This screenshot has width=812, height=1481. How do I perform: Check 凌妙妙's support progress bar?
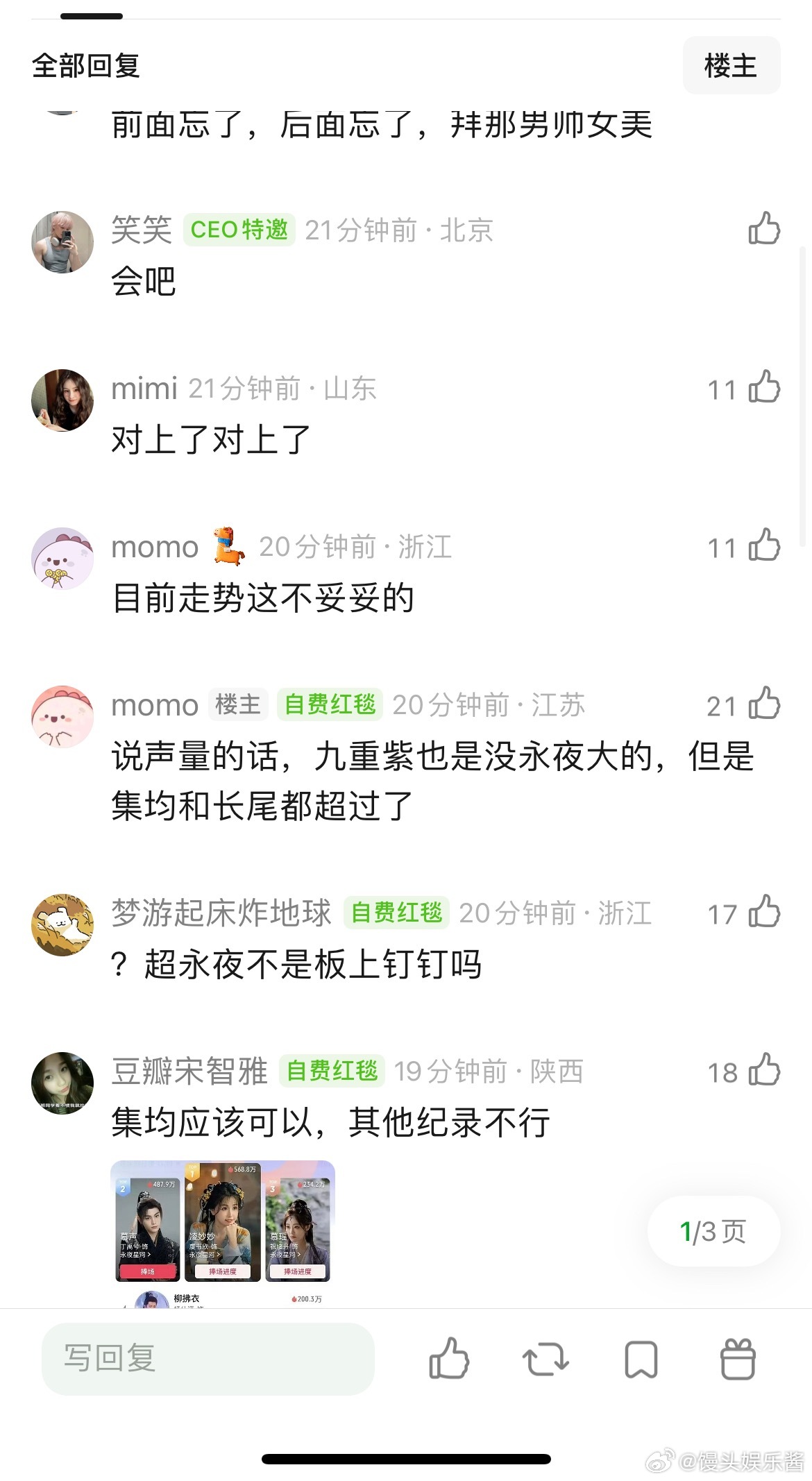tap(223, 1271)
